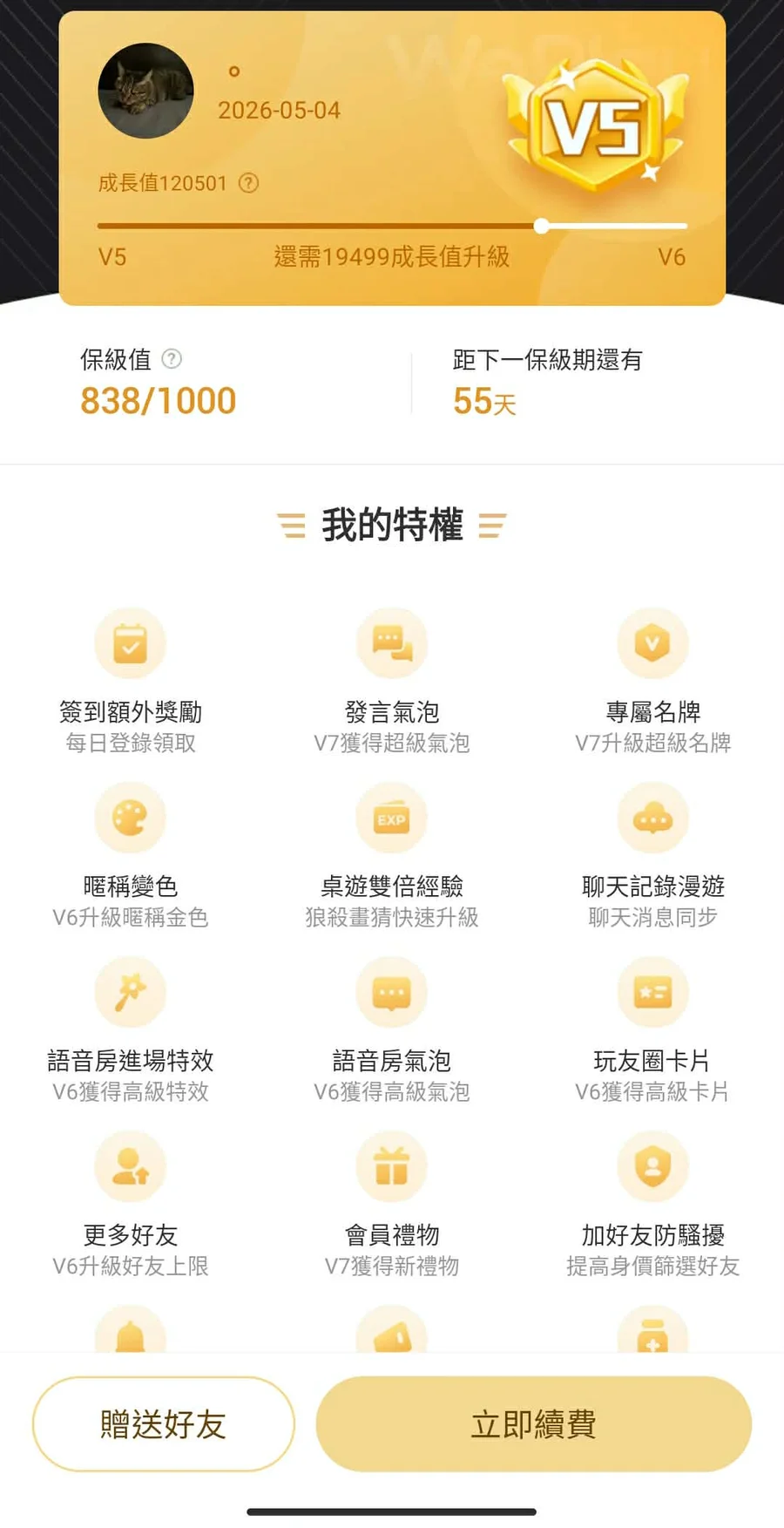The image size is (784, 1528).
Task: Open the 語音房進場特效 privilege
Action: tap(131, 994)
